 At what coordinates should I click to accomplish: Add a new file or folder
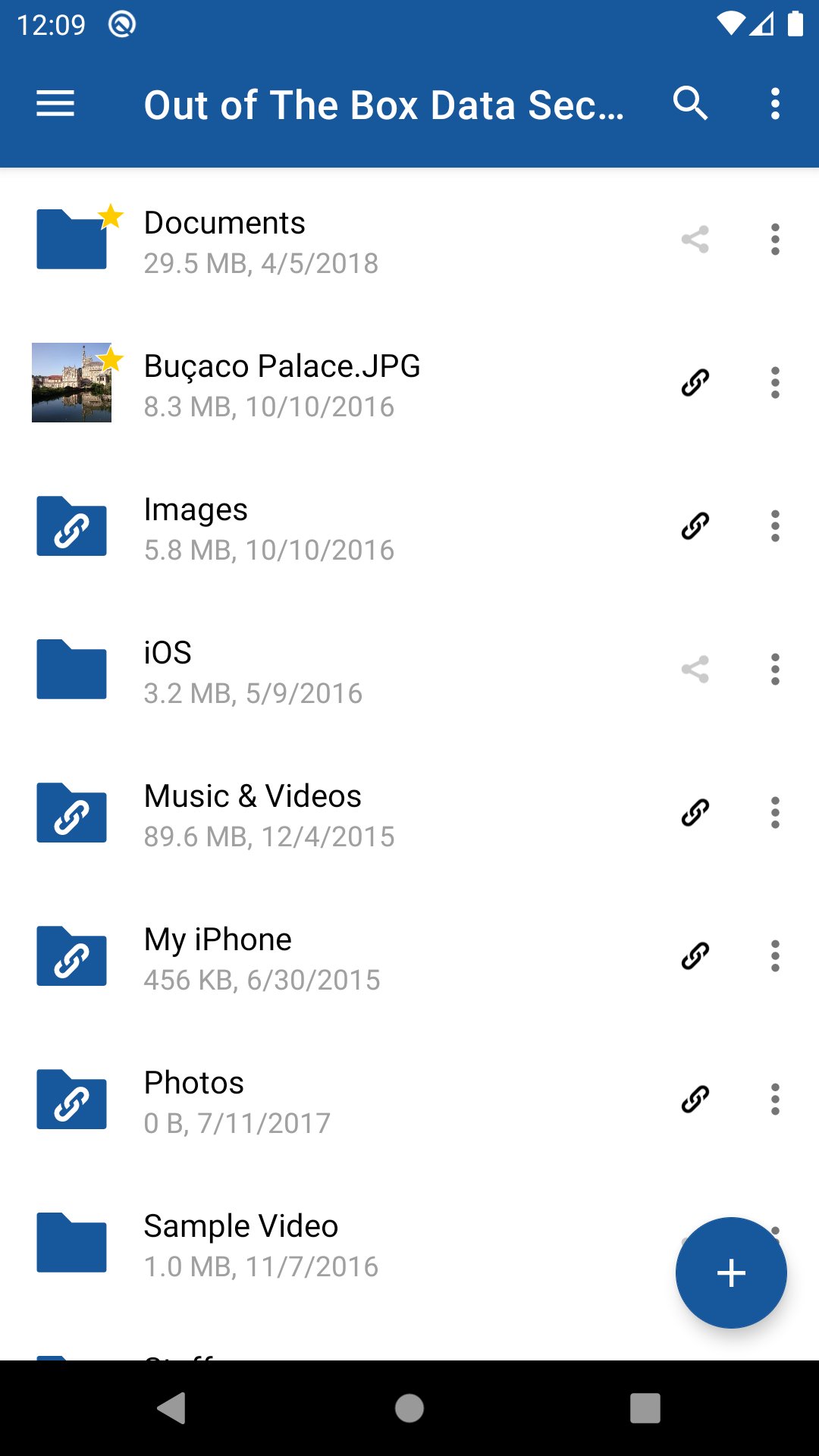pos(731,1272)
